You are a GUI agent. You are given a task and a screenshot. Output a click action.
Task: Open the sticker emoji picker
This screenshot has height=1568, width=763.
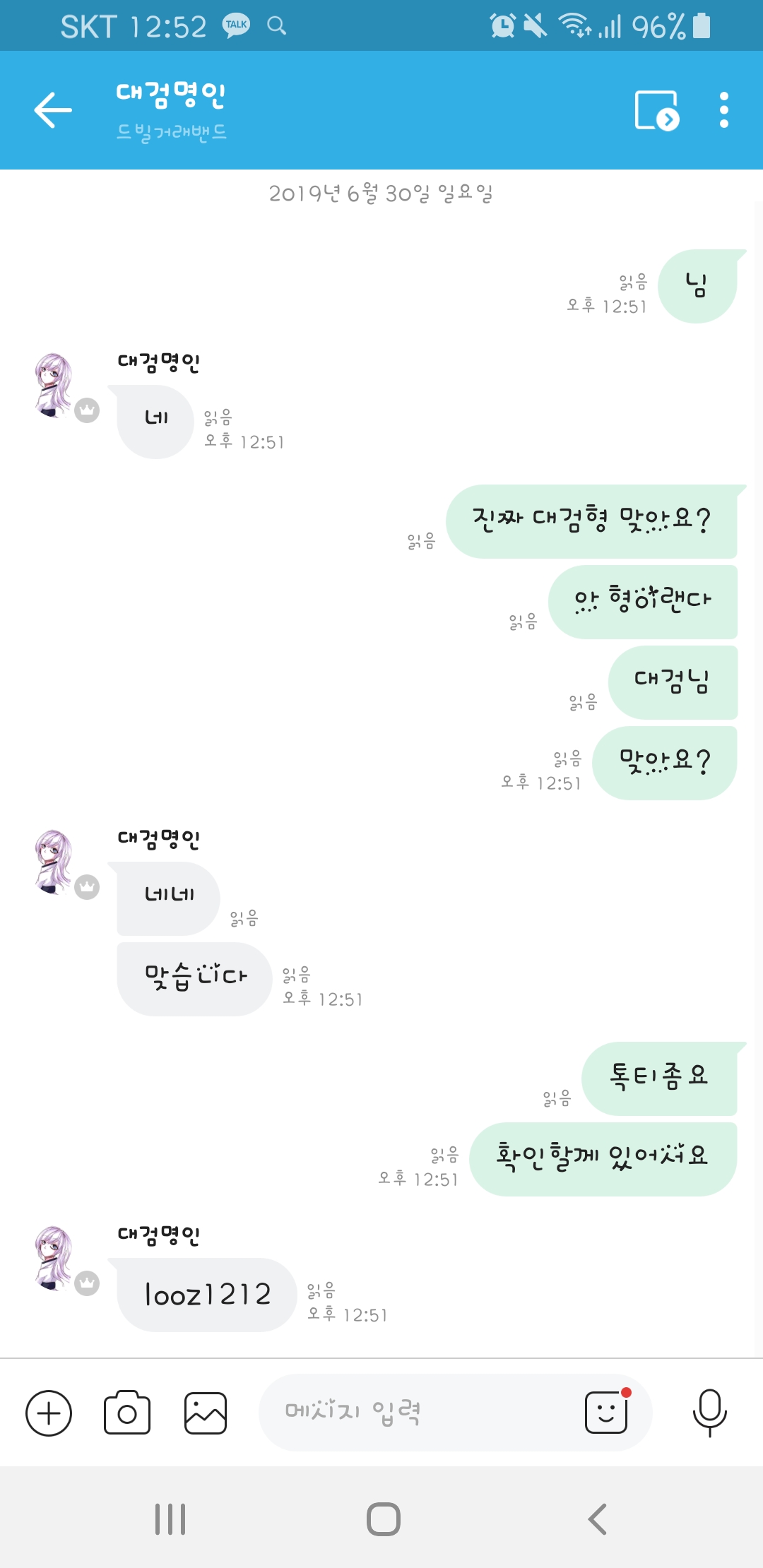pos(606,1413)
